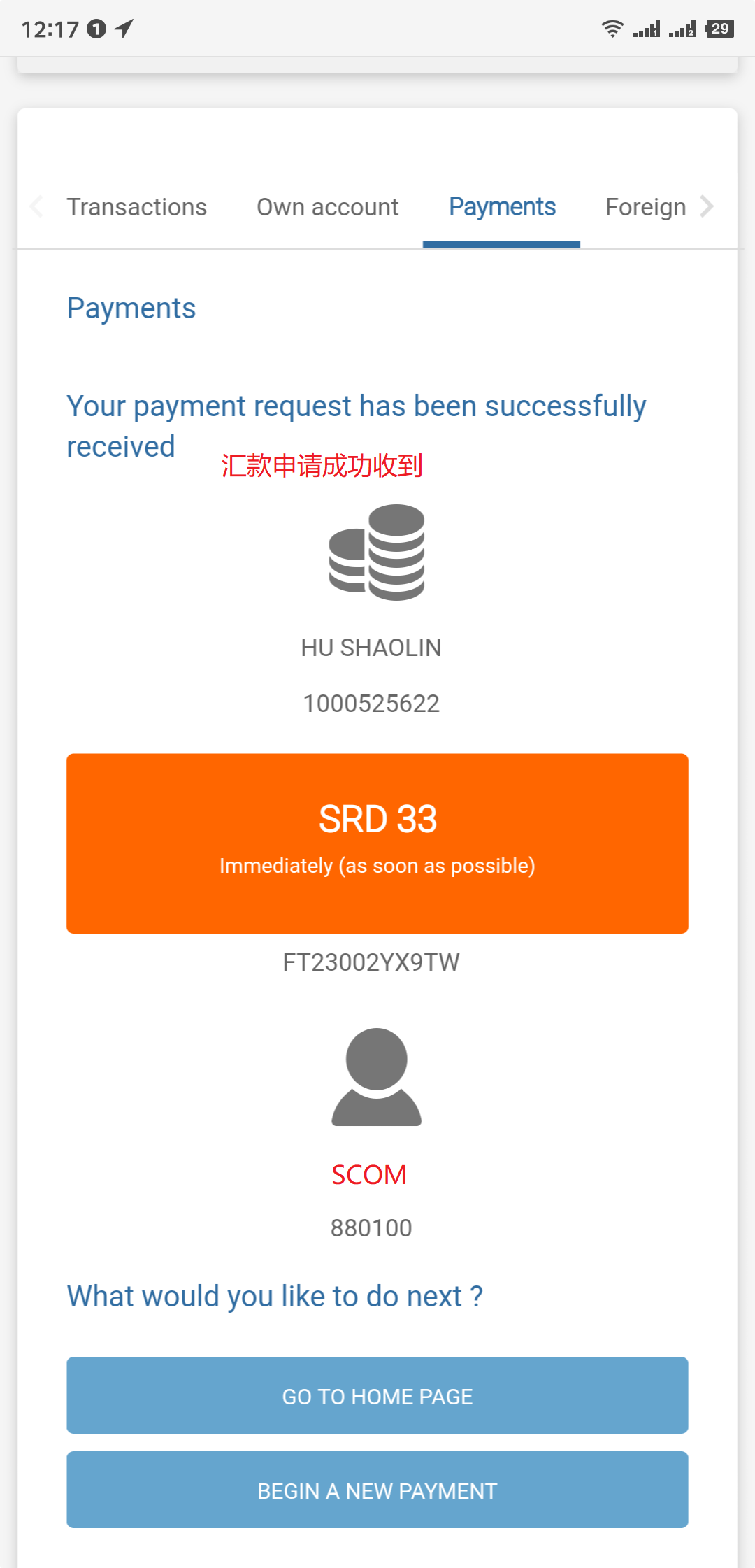Select the Payments tab
Image resolution: width=755 pixels, height=1568 pixels.
coord(502,207)
